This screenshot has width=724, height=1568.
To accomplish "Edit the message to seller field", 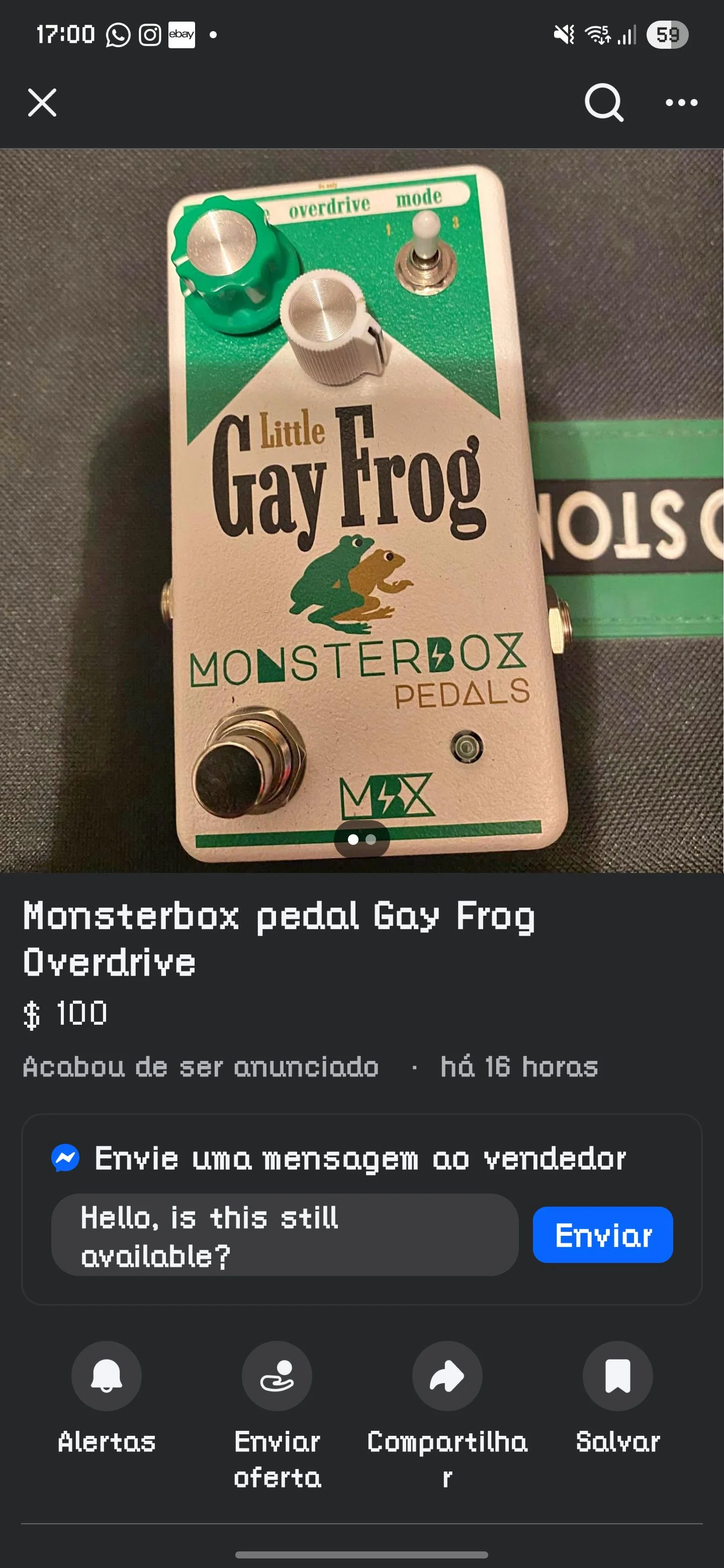I will pos(285,1235).
